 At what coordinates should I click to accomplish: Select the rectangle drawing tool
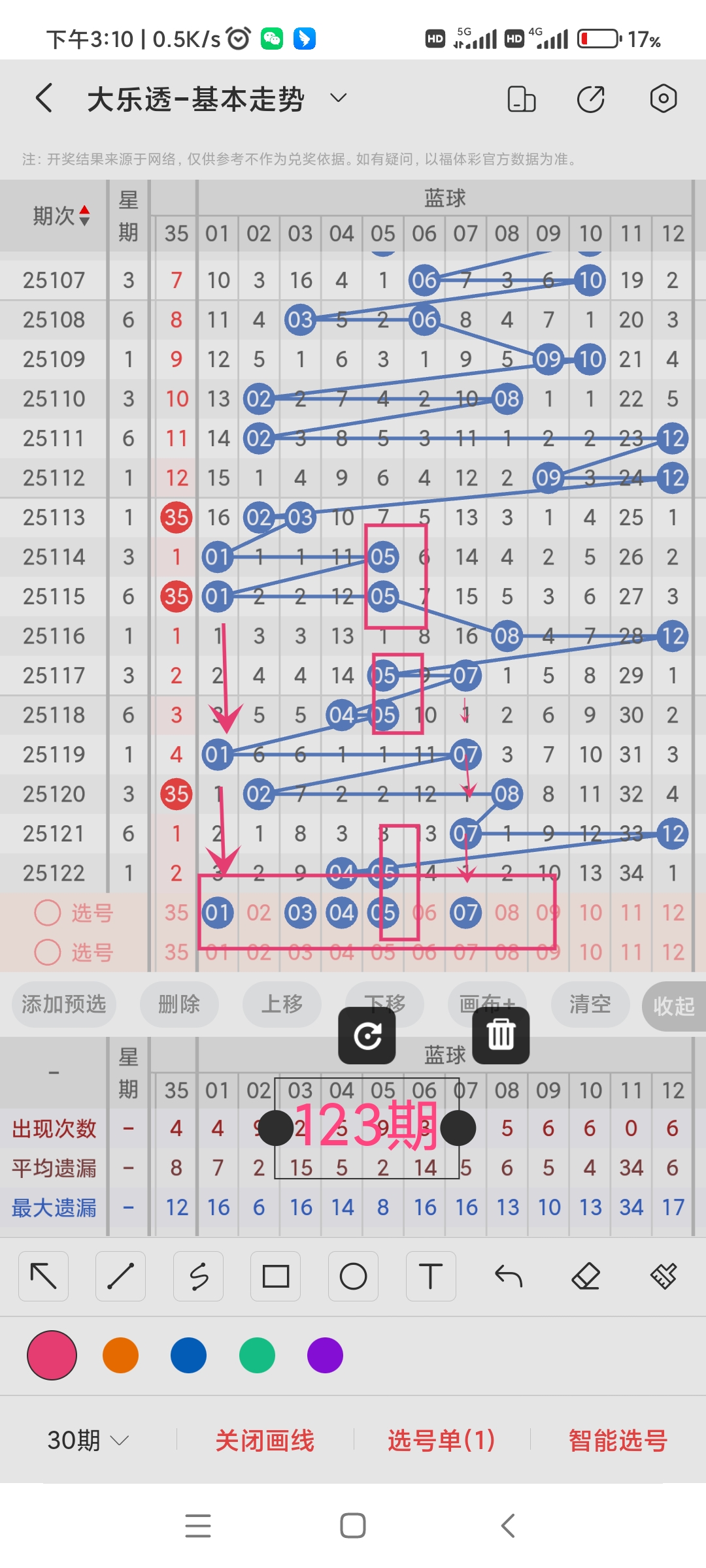(276, 1275)
